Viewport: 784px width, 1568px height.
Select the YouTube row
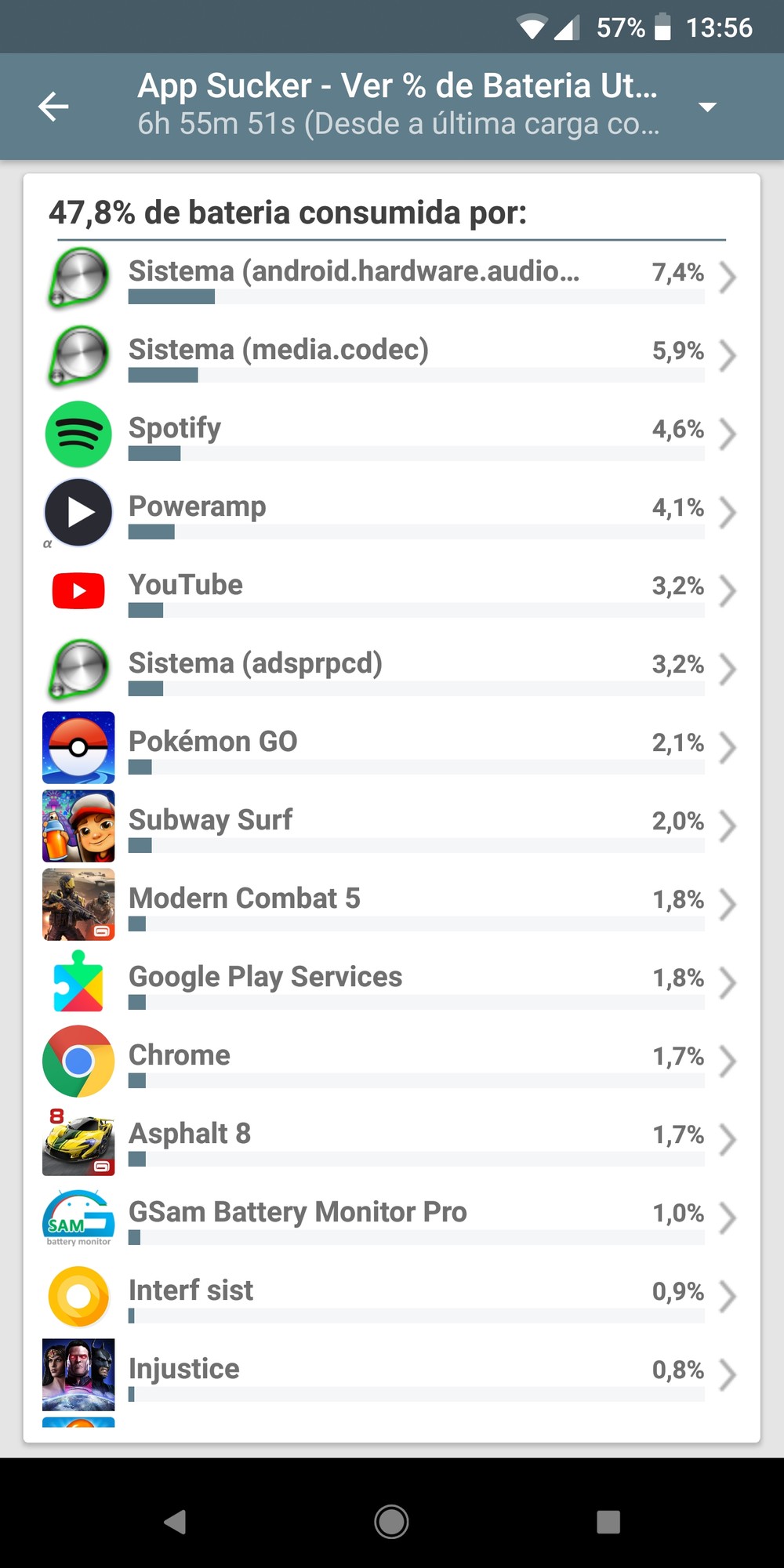[392, 590]
